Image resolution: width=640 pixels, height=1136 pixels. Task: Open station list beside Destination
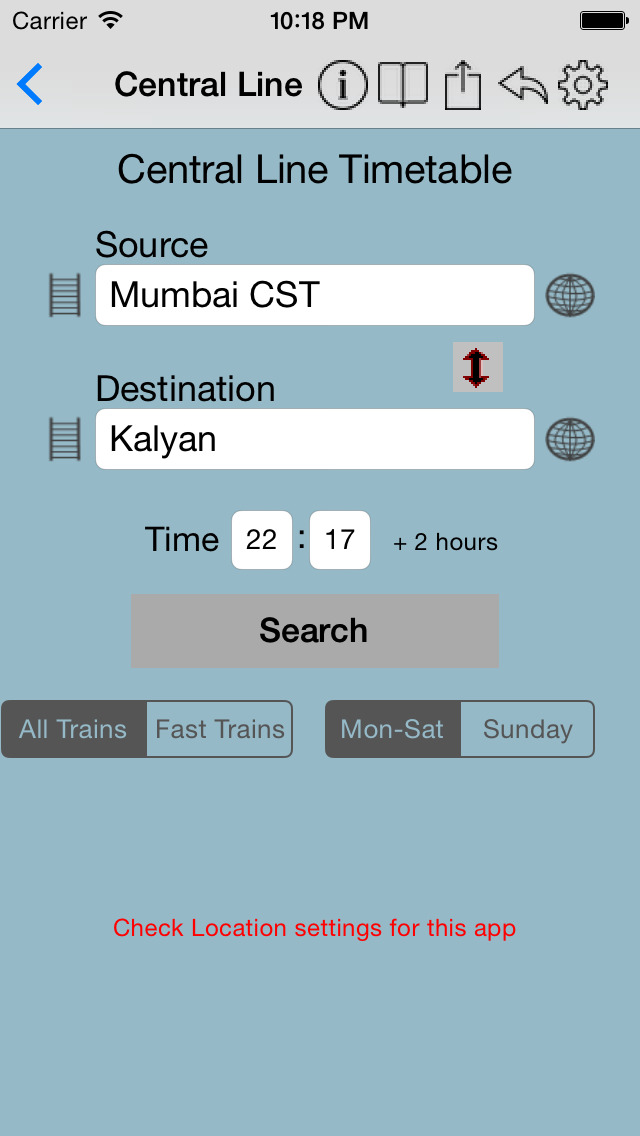[x=65, y=439]
